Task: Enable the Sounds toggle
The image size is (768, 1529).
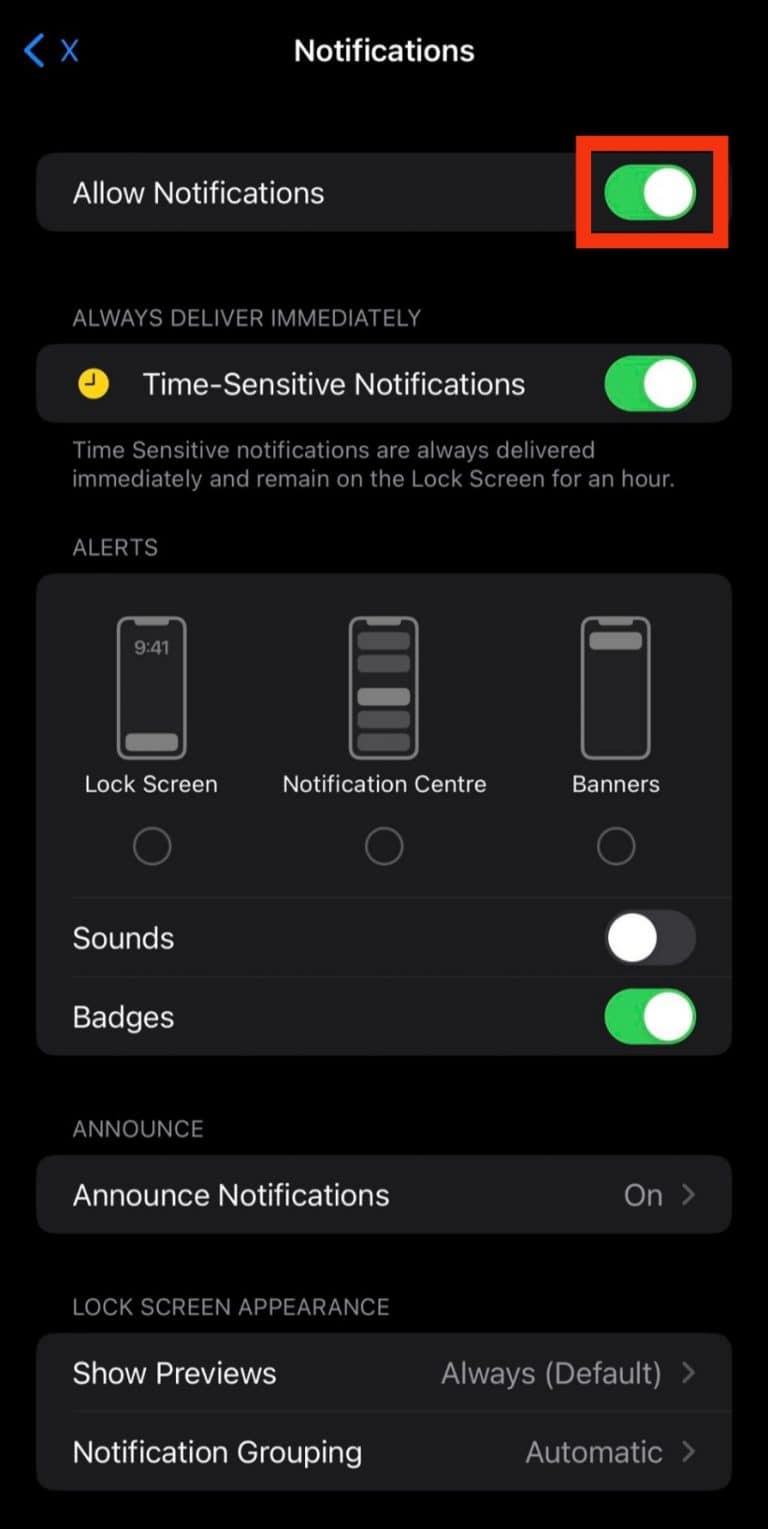Action: click(651, 937)
